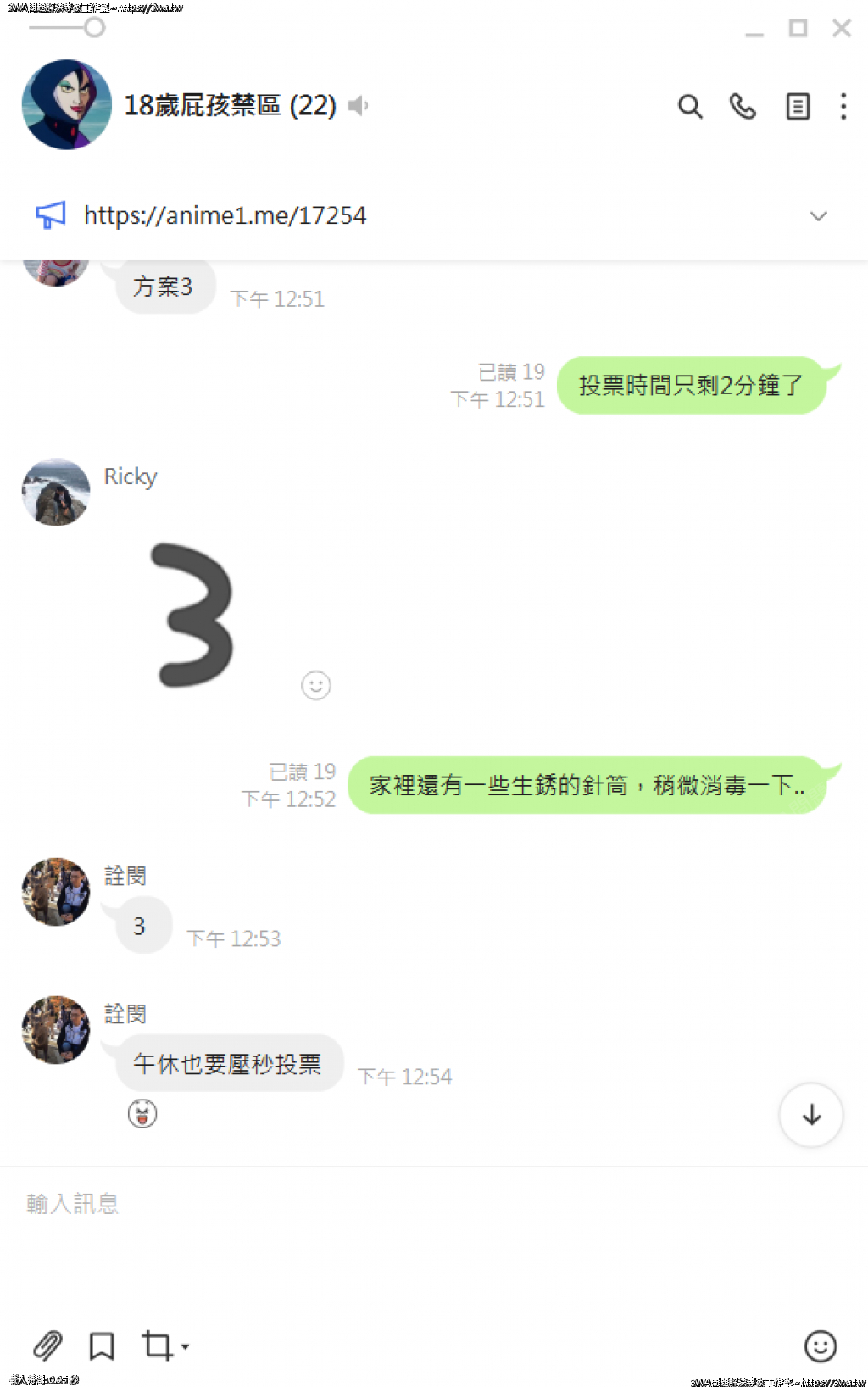
Task: View Ricky's profile avatar
Action: [x=56, y=493]
